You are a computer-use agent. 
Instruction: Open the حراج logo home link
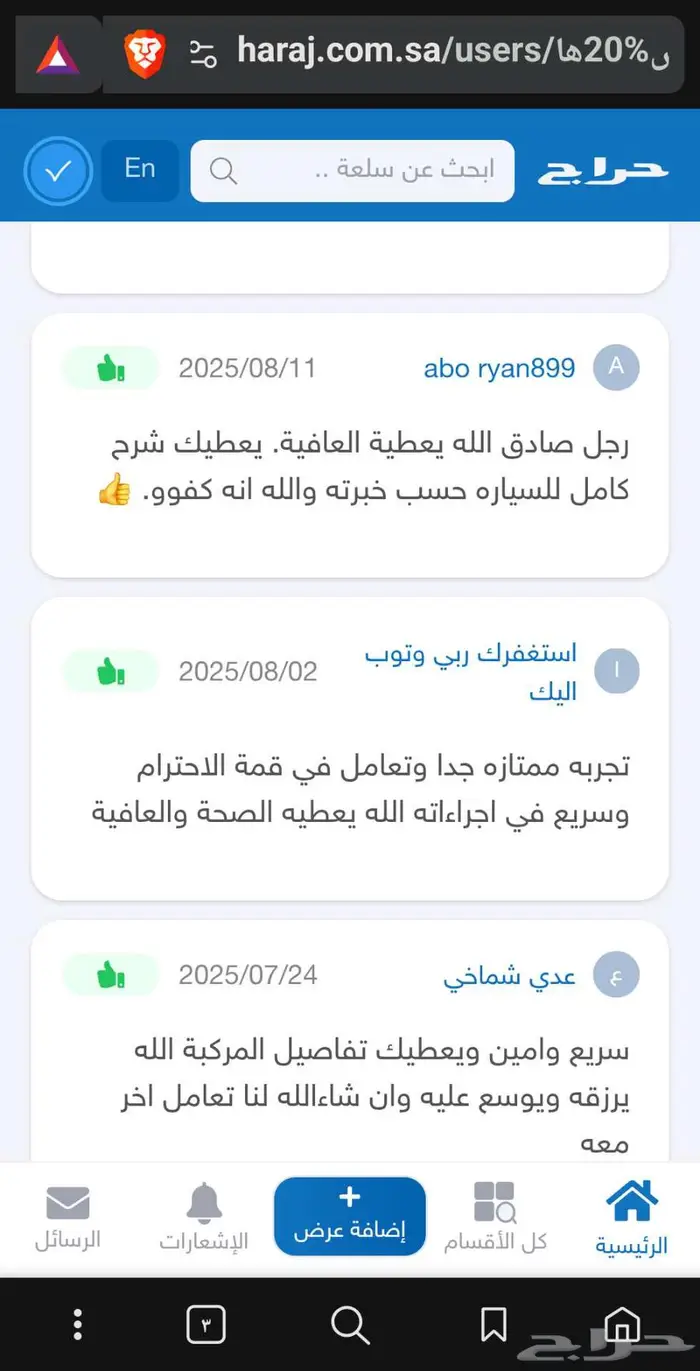[x=603, y=171]
